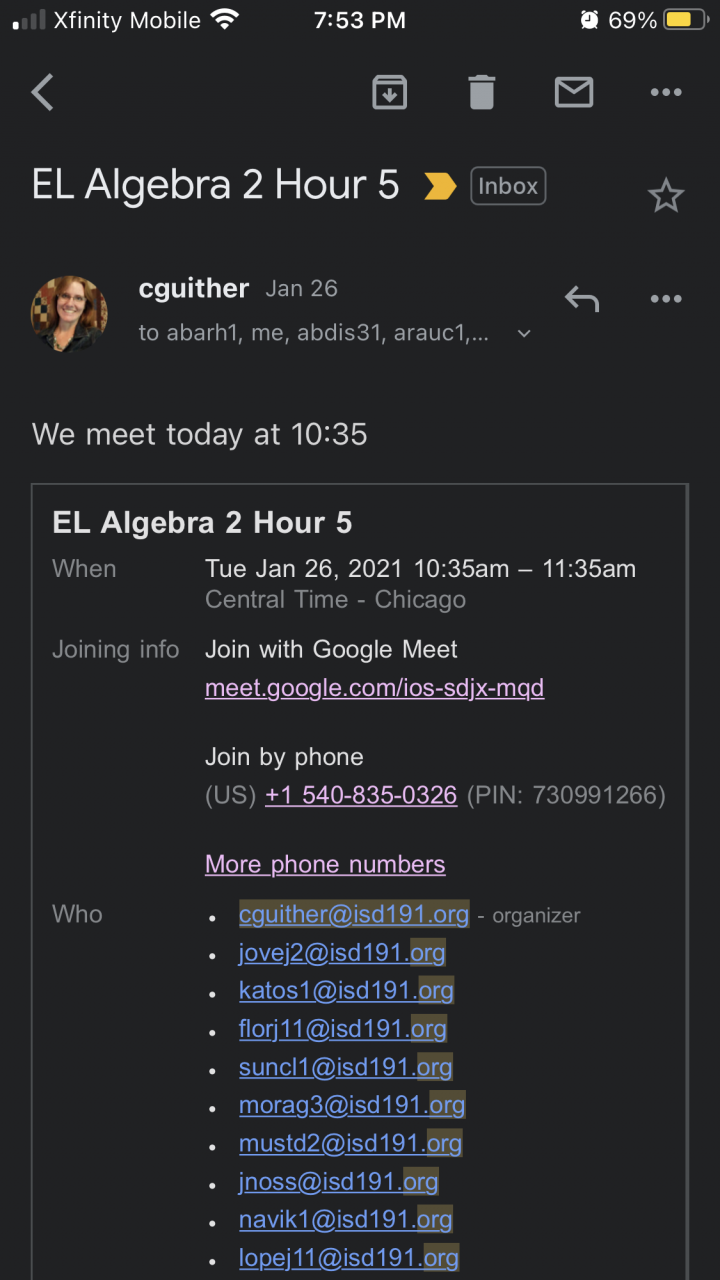Image resolution: width=720 pixels, height=1280 pixels.
Task: Open More phone numbers link
Action: tap(325, 864)
